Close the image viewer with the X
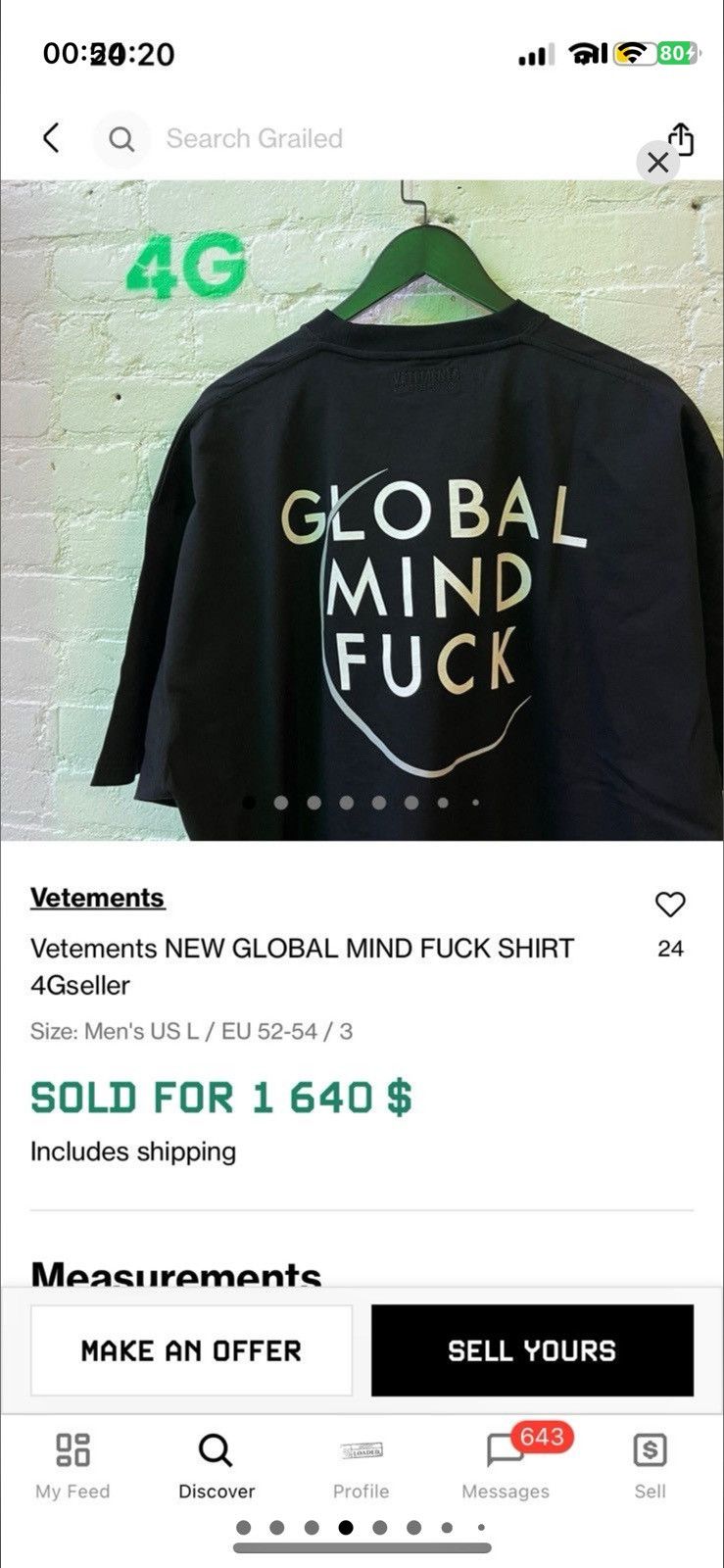724x1568 pixels. pos(658,162)
